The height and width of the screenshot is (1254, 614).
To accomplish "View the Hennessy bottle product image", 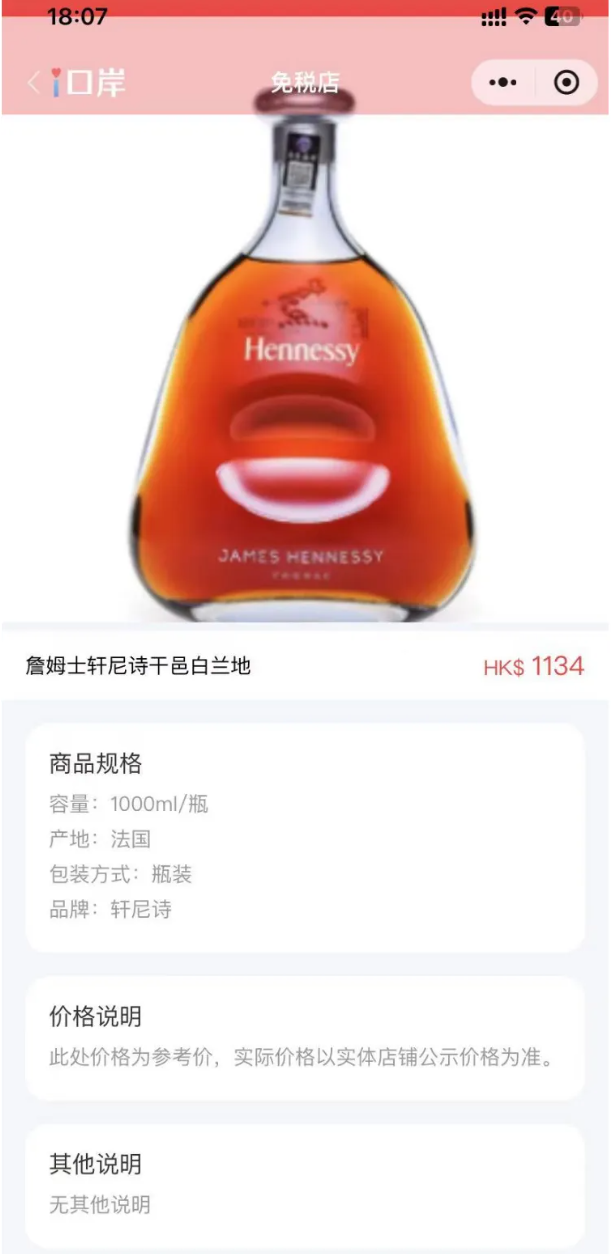I will coord(303,380).
